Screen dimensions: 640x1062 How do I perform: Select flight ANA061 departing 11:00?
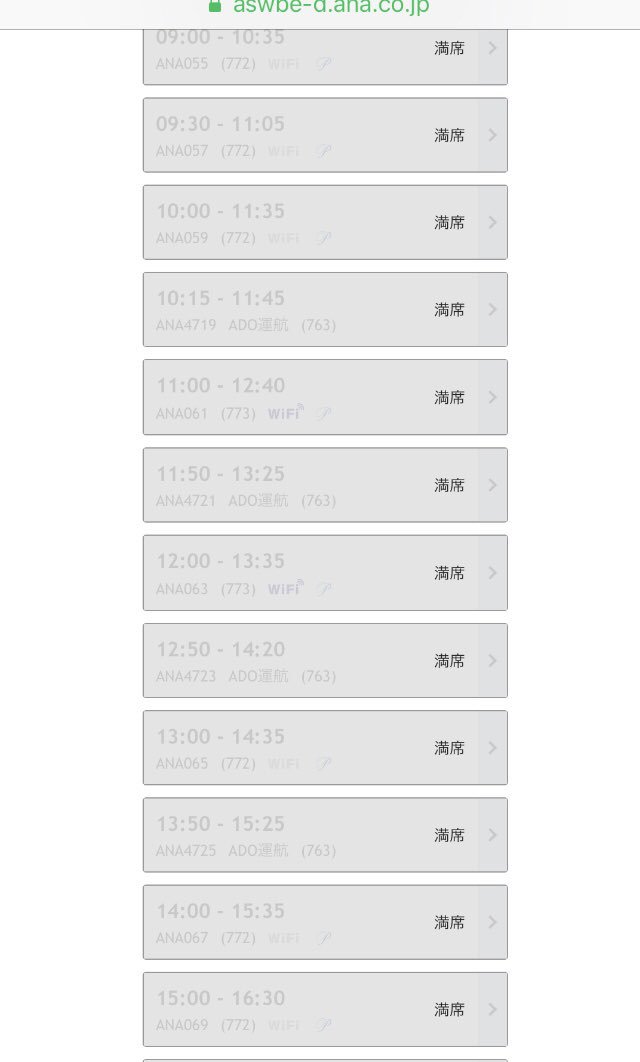tap(325, 397)
